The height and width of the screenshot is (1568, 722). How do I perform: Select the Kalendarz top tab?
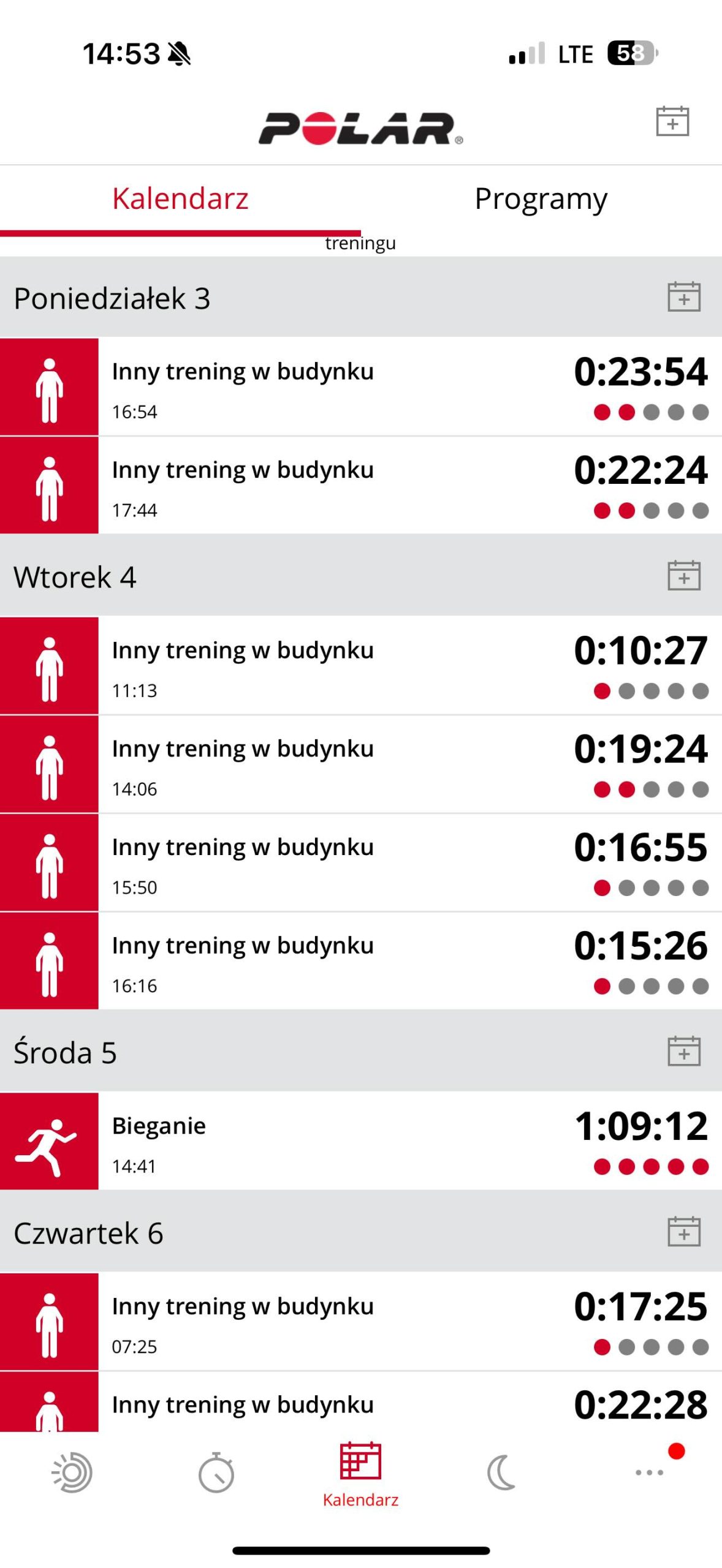pyautogui.click(x=180, y=199)
